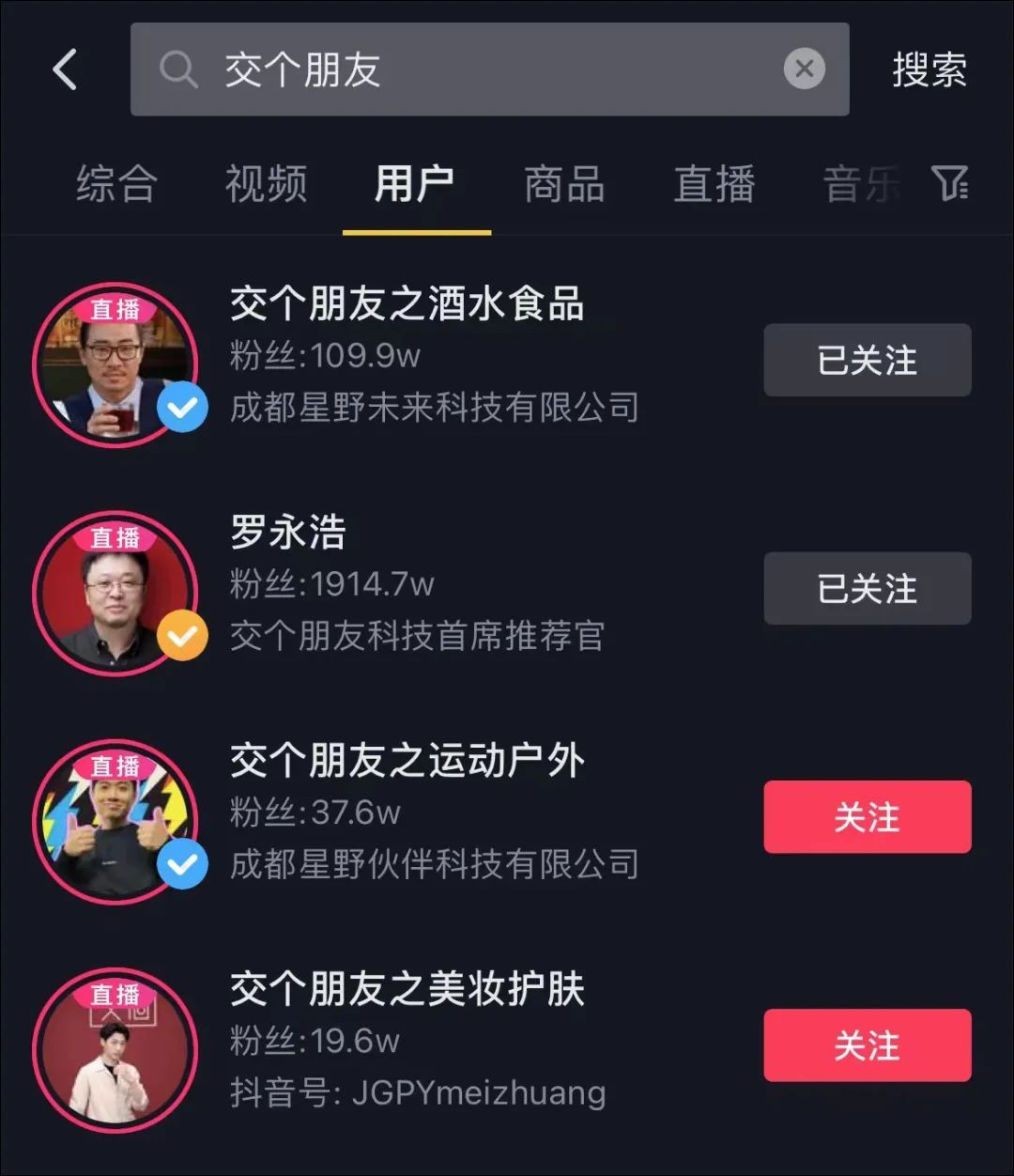Follow 交个朋友之美妆护肤
This screenshot has width=1014, height=1176.
point(867,1045)
